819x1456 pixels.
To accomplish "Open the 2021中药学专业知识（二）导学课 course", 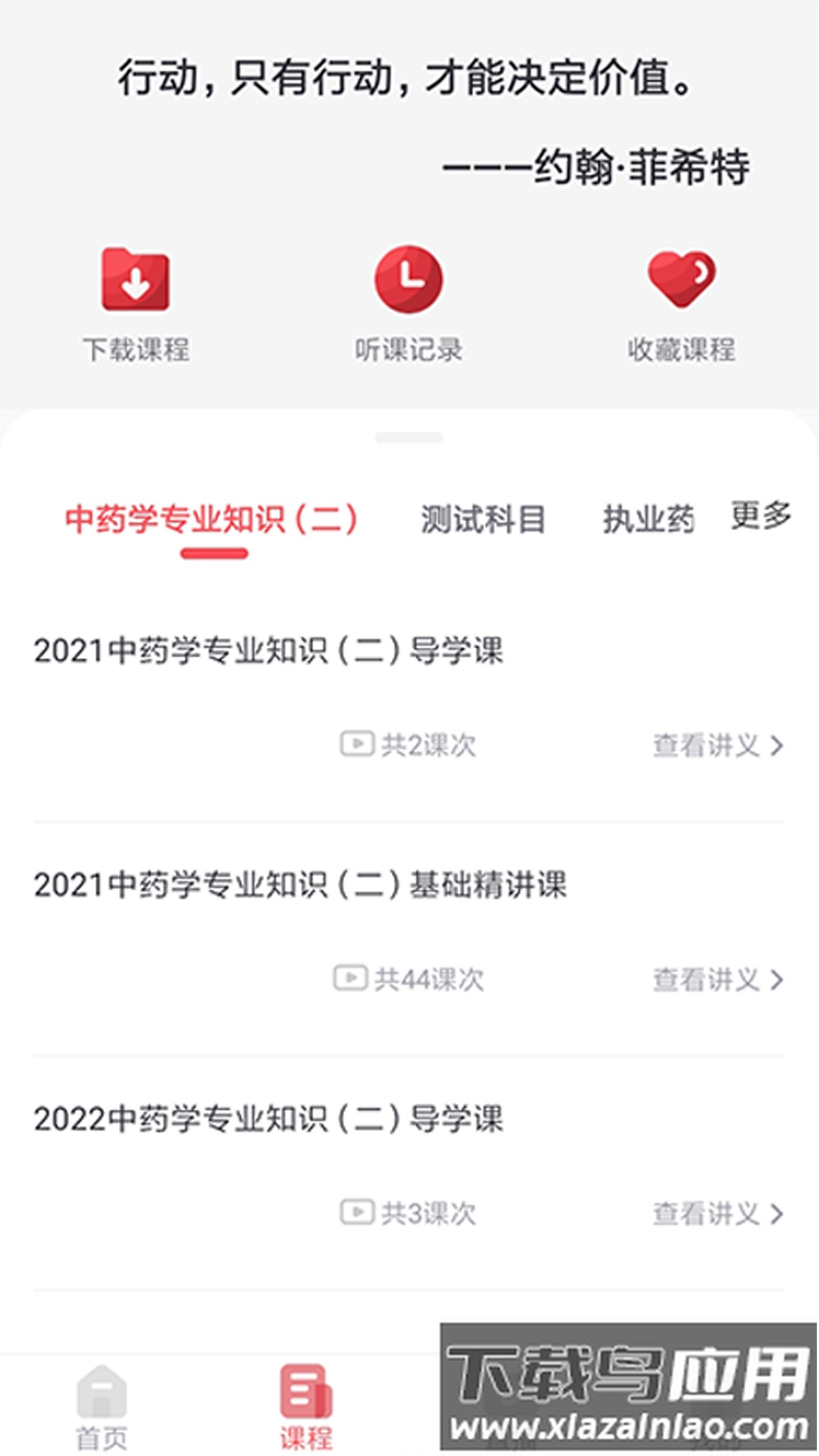I will pos(268,651).
